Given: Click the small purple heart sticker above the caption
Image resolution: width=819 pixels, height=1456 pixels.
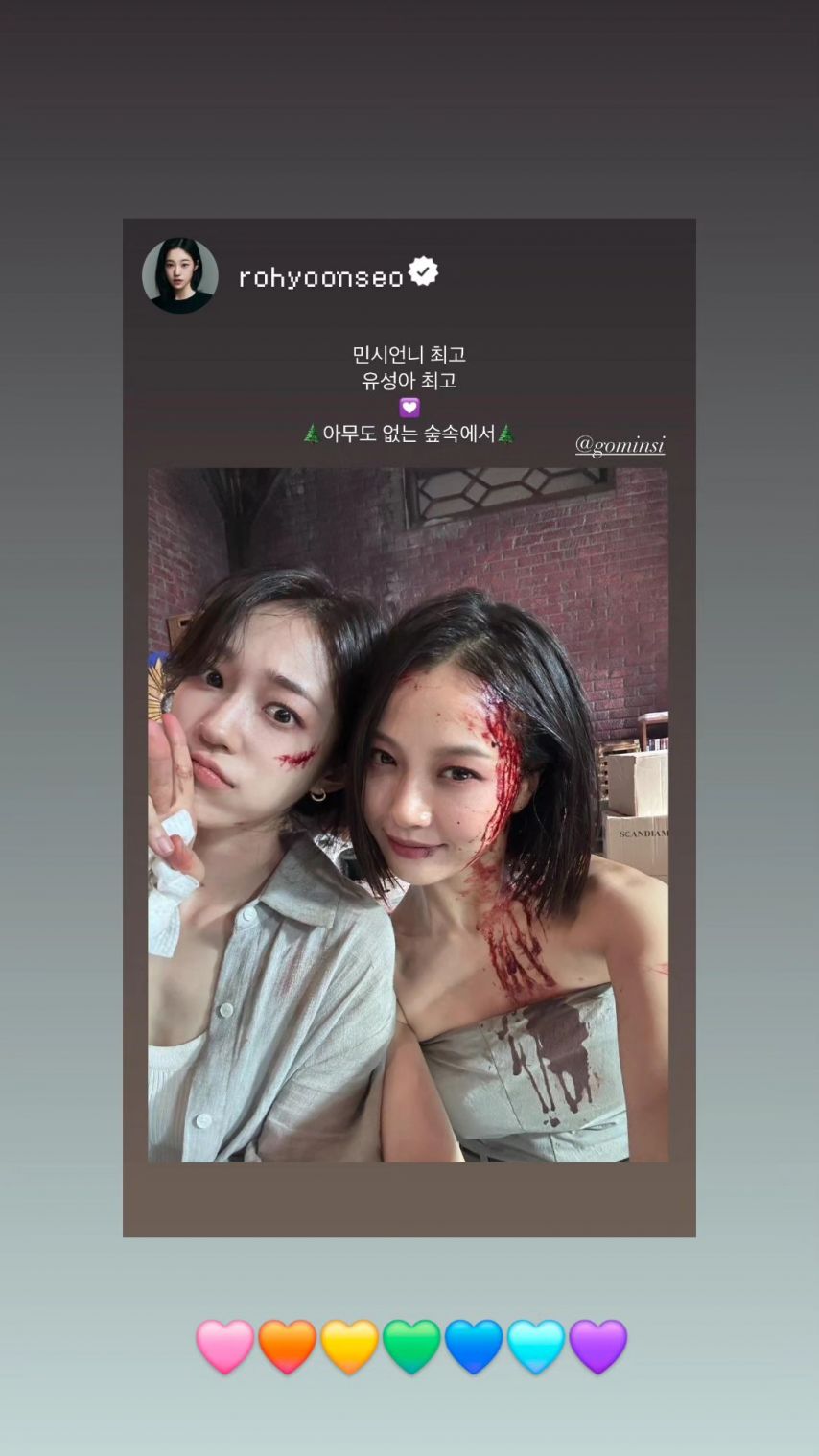Looking at the screenshot, I should 409,407.
